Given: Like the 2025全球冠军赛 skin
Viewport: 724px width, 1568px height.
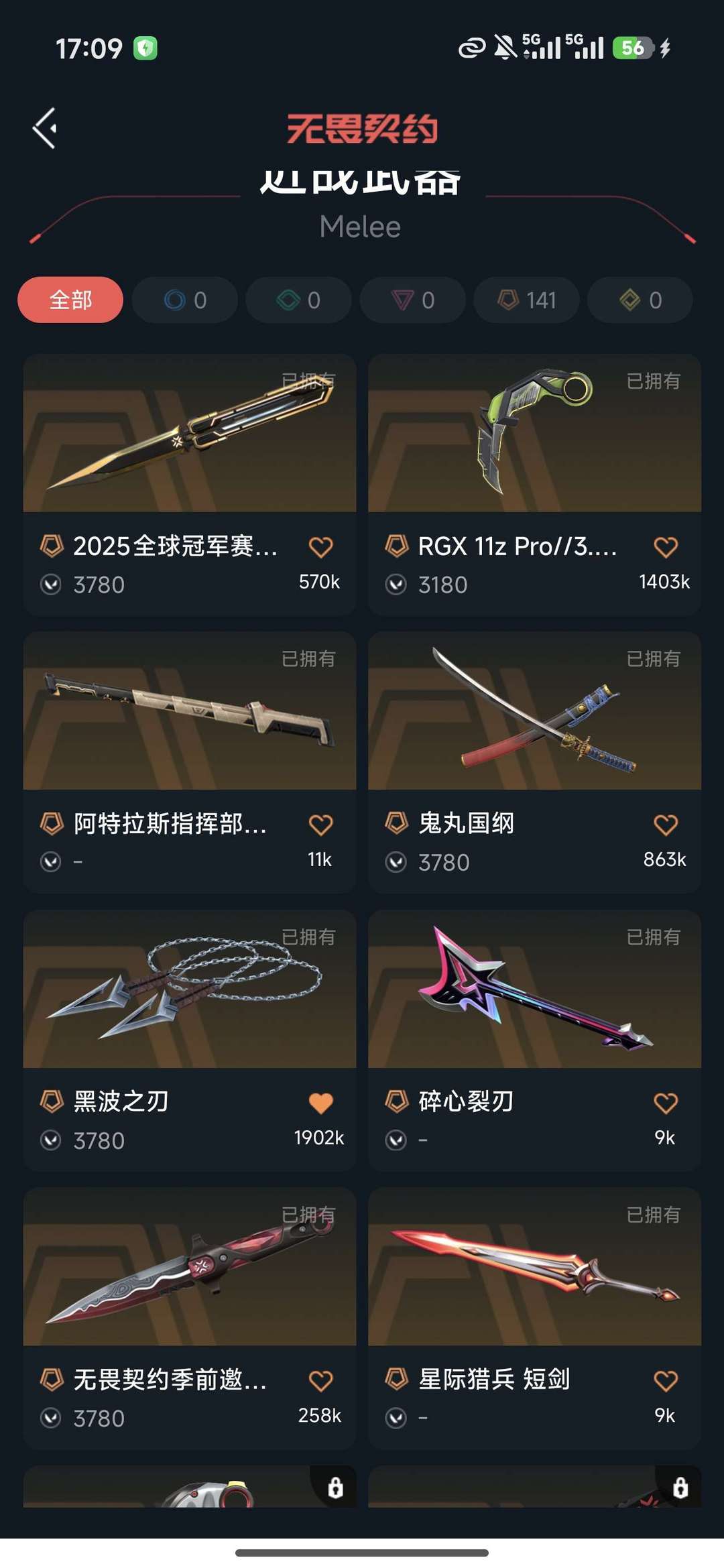Looking at the screenshot, I should (321, 547).
